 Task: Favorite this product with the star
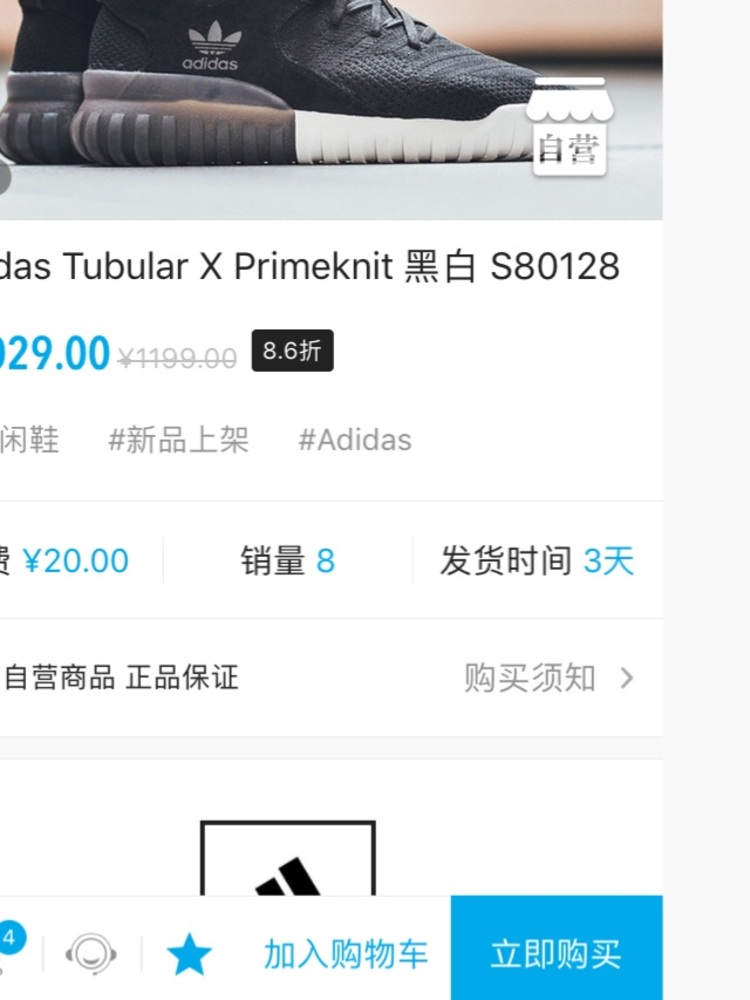click(x=189, y=955)
